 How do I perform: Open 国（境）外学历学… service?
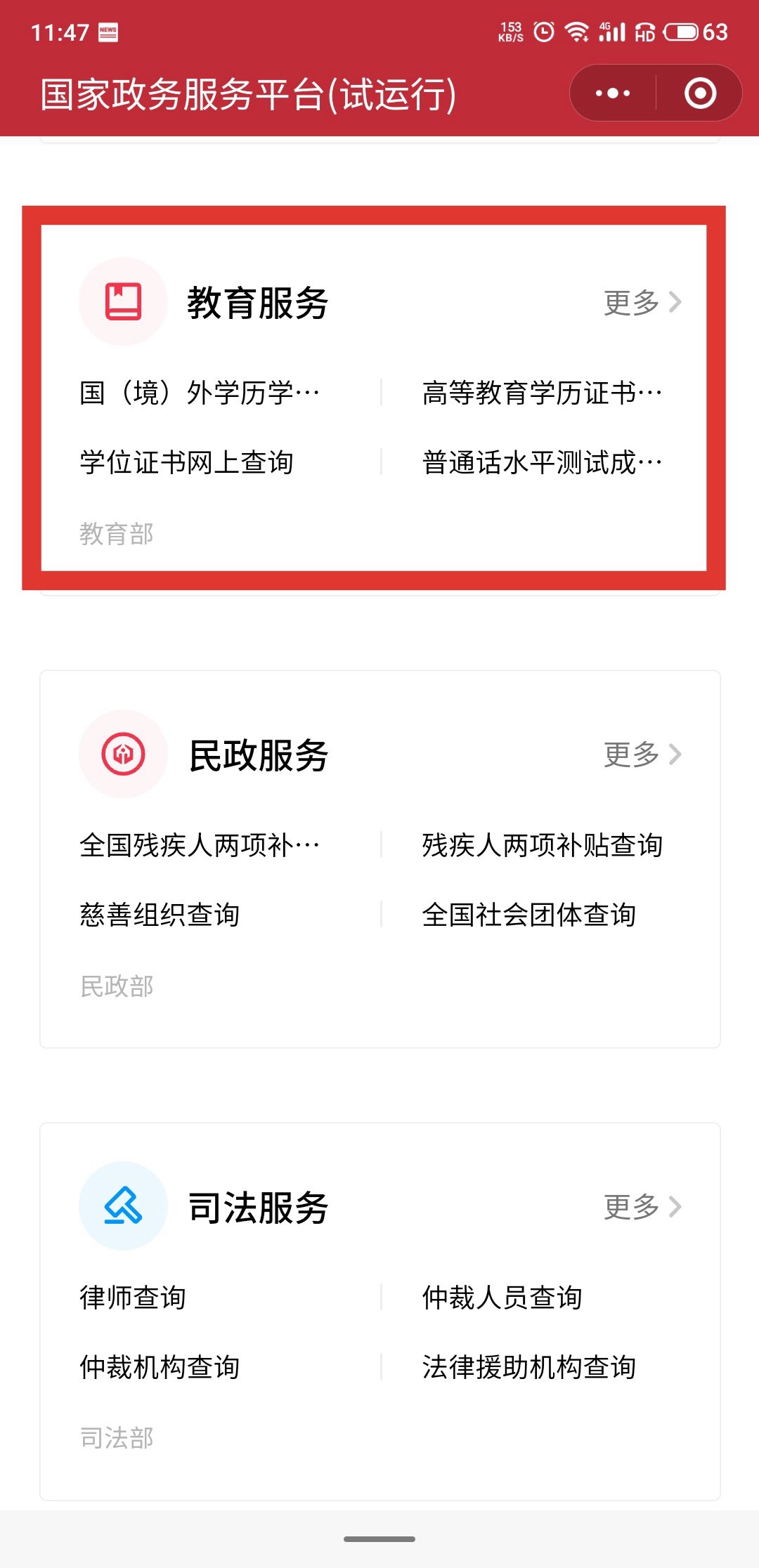[200, 393]
